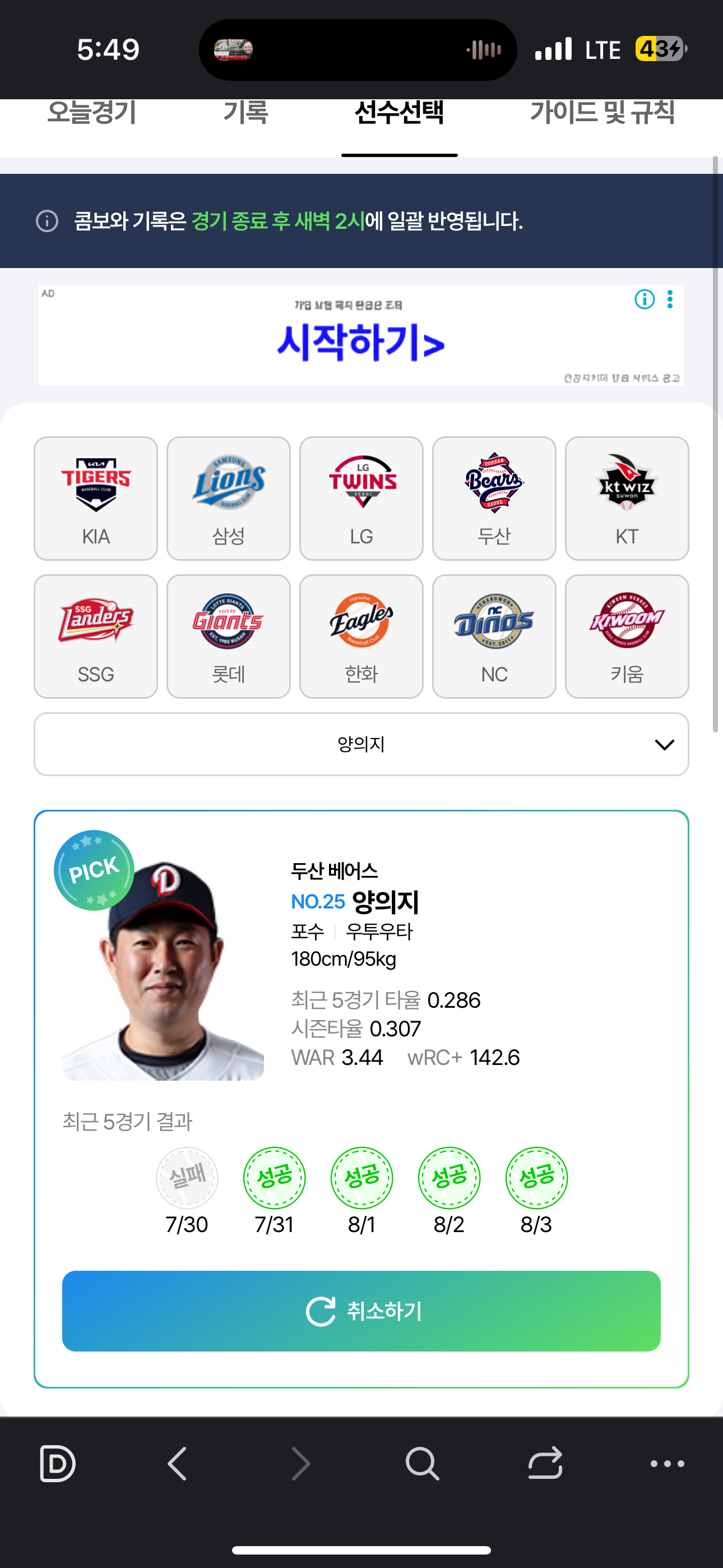Screen dimensions: 723x1568
Task: Expand the 양의지 player dropdown
Action: click(x=361, y=744)
